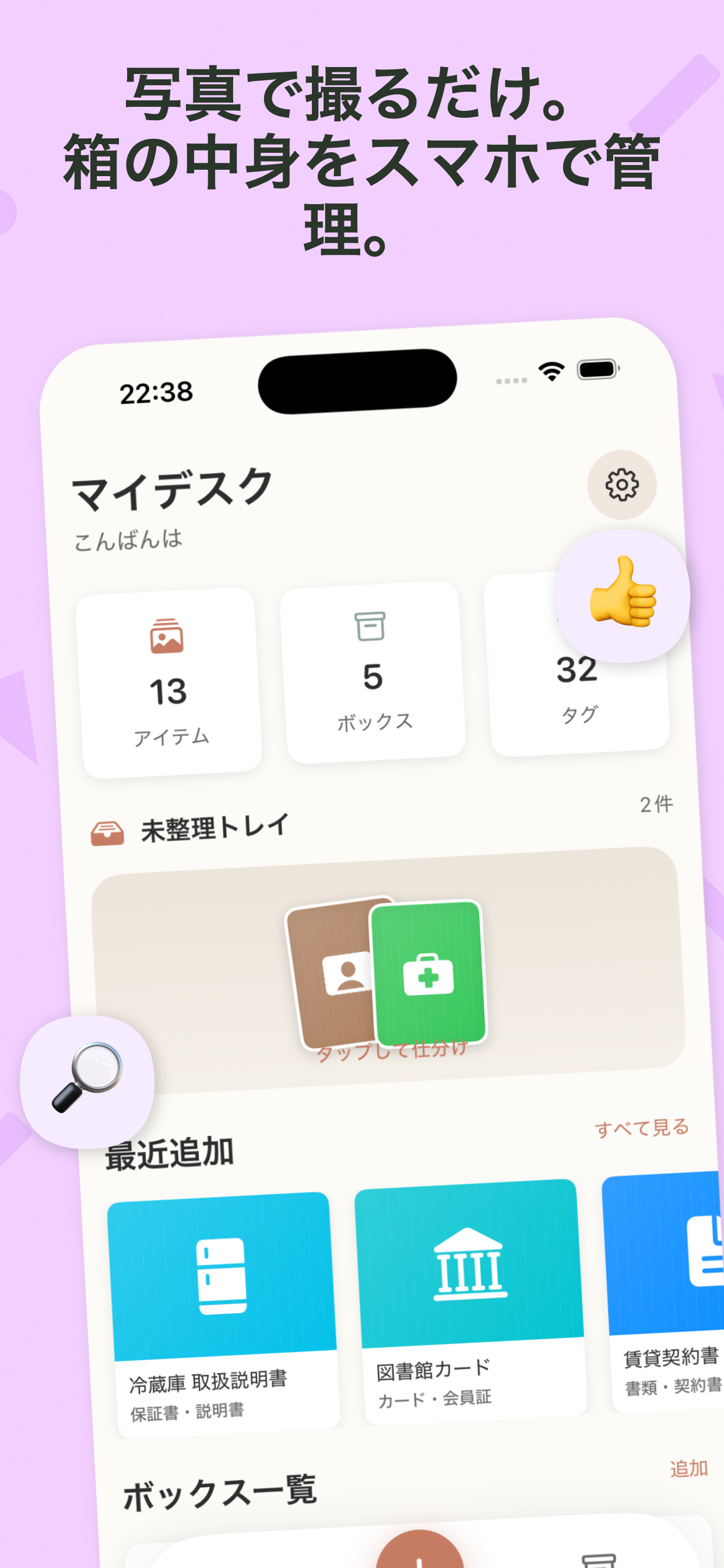Open the settings gear
This screenshot has width=724, height=1568.
[x=622, y=484]
